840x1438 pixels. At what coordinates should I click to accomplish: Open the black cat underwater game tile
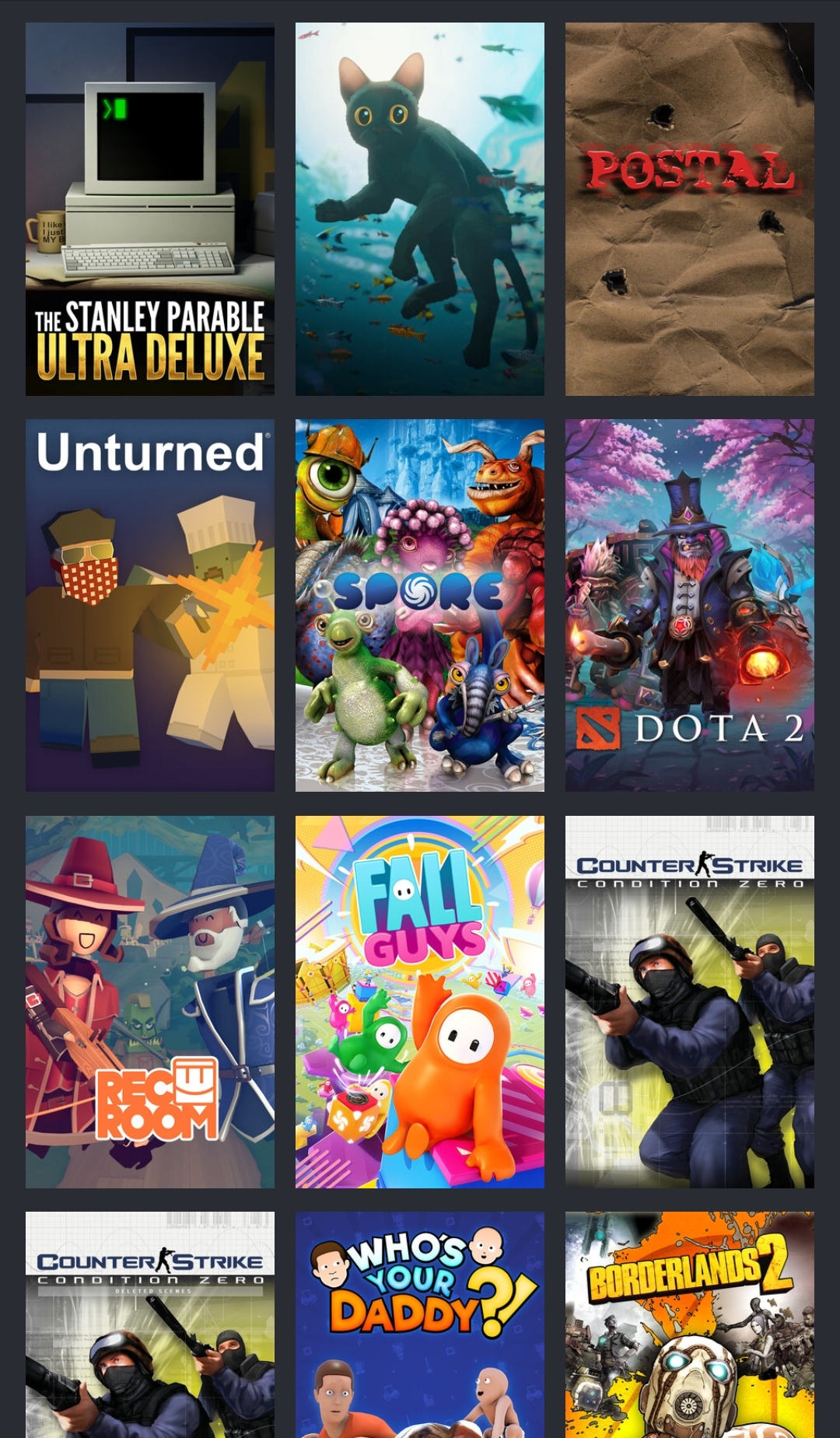420,209
